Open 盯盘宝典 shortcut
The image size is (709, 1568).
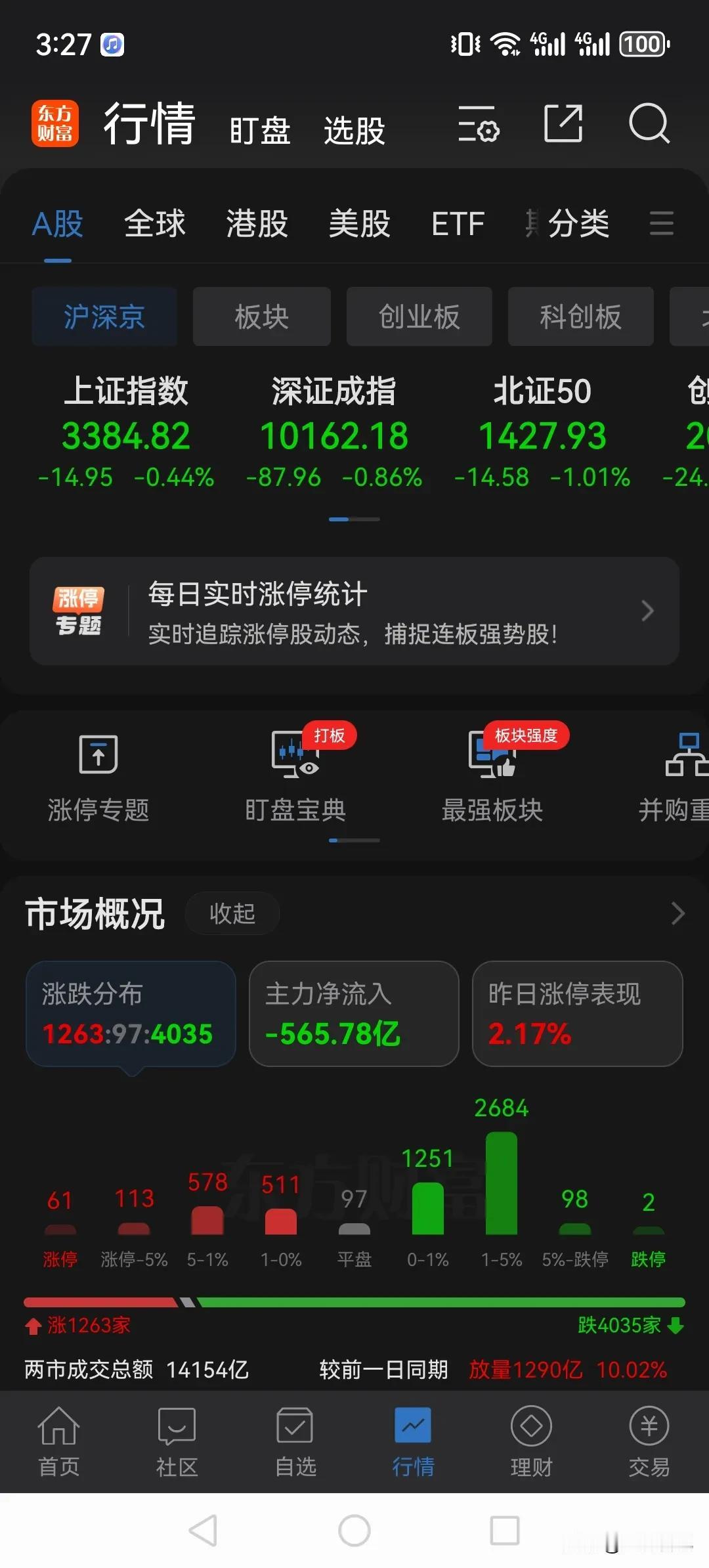(295, 779)
